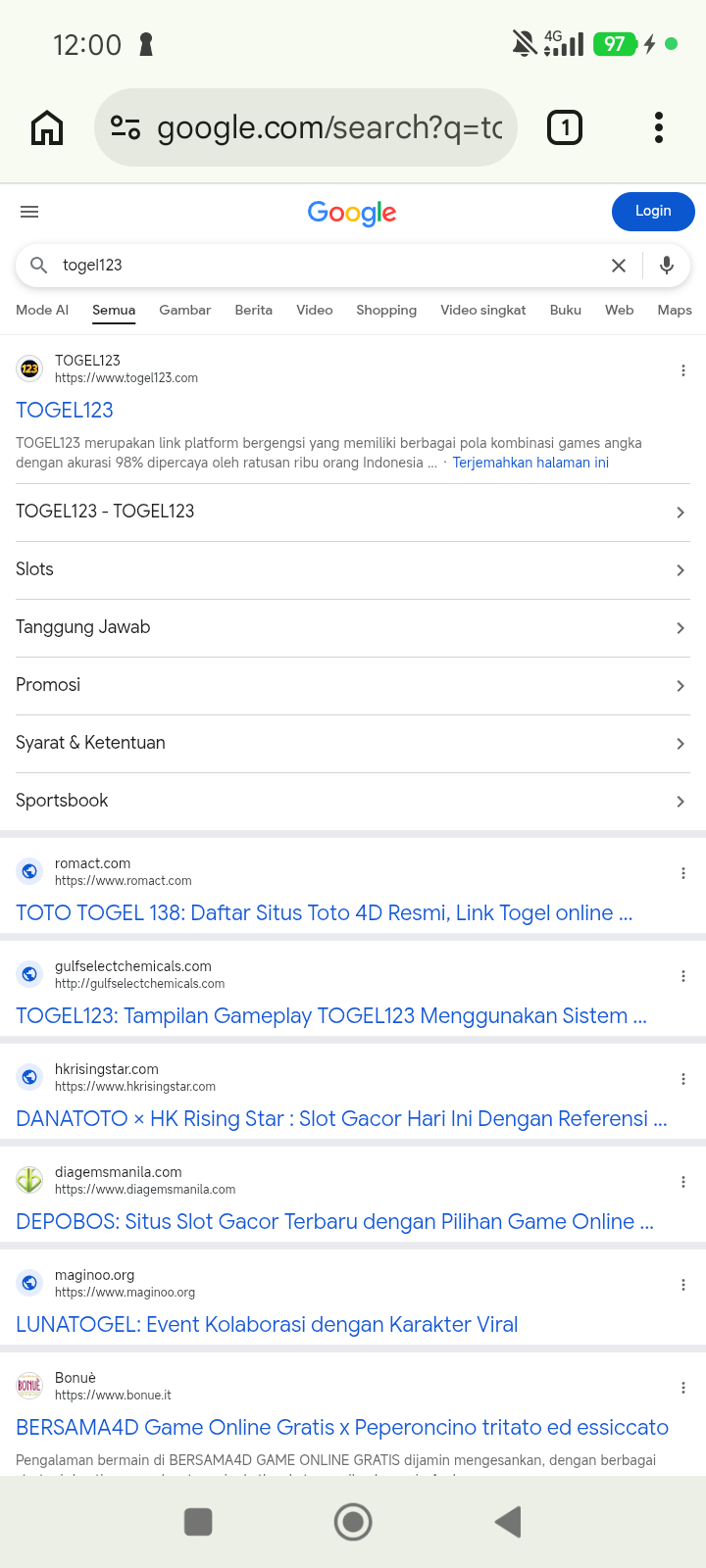This screenshot has height=1568, width=706.
Task: Open the Syarat & Ketentuan sitelink
Action: [x=353, y=744]
